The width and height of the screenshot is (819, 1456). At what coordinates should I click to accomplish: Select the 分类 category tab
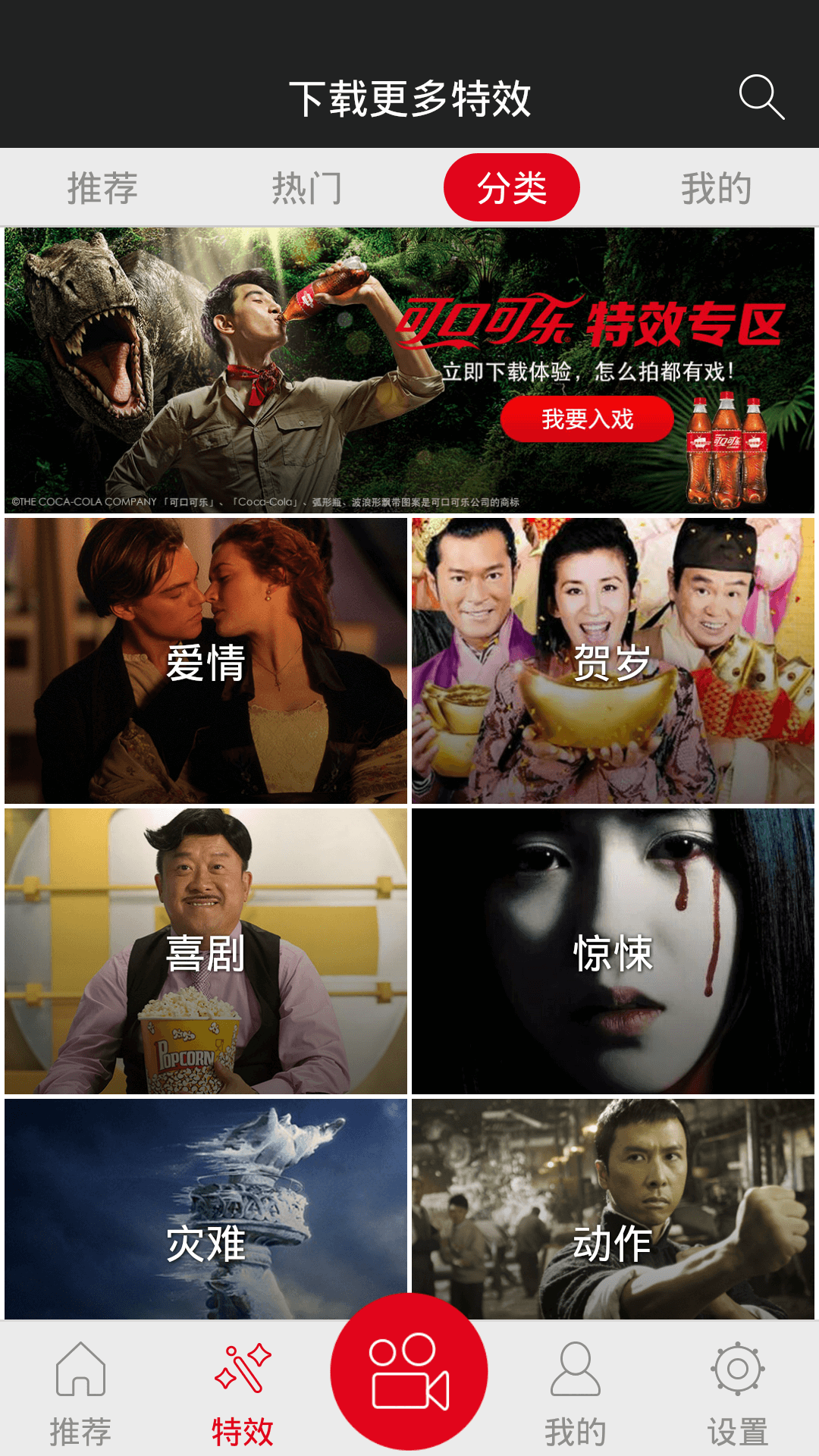(512, 186)
